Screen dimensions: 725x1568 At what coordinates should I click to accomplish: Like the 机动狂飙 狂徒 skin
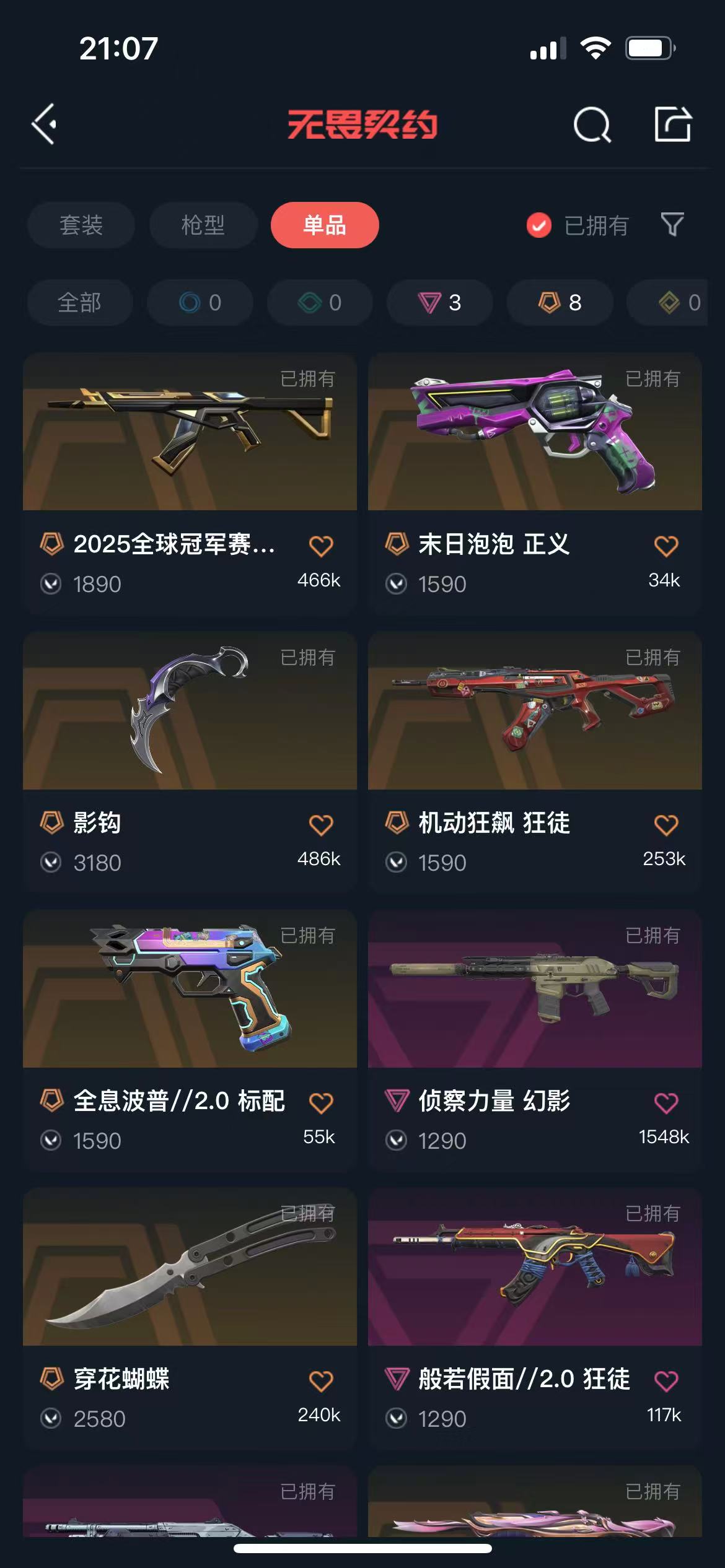point(666,825)
